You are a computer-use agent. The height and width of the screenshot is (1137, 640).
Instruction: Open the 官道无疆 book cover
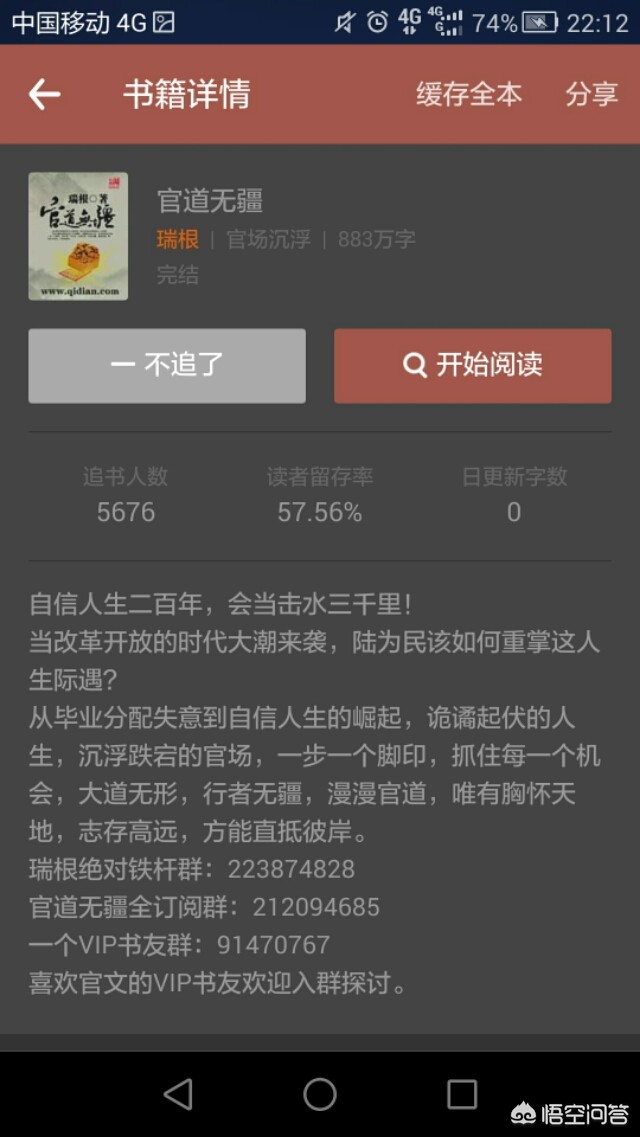tap(78, 236)
